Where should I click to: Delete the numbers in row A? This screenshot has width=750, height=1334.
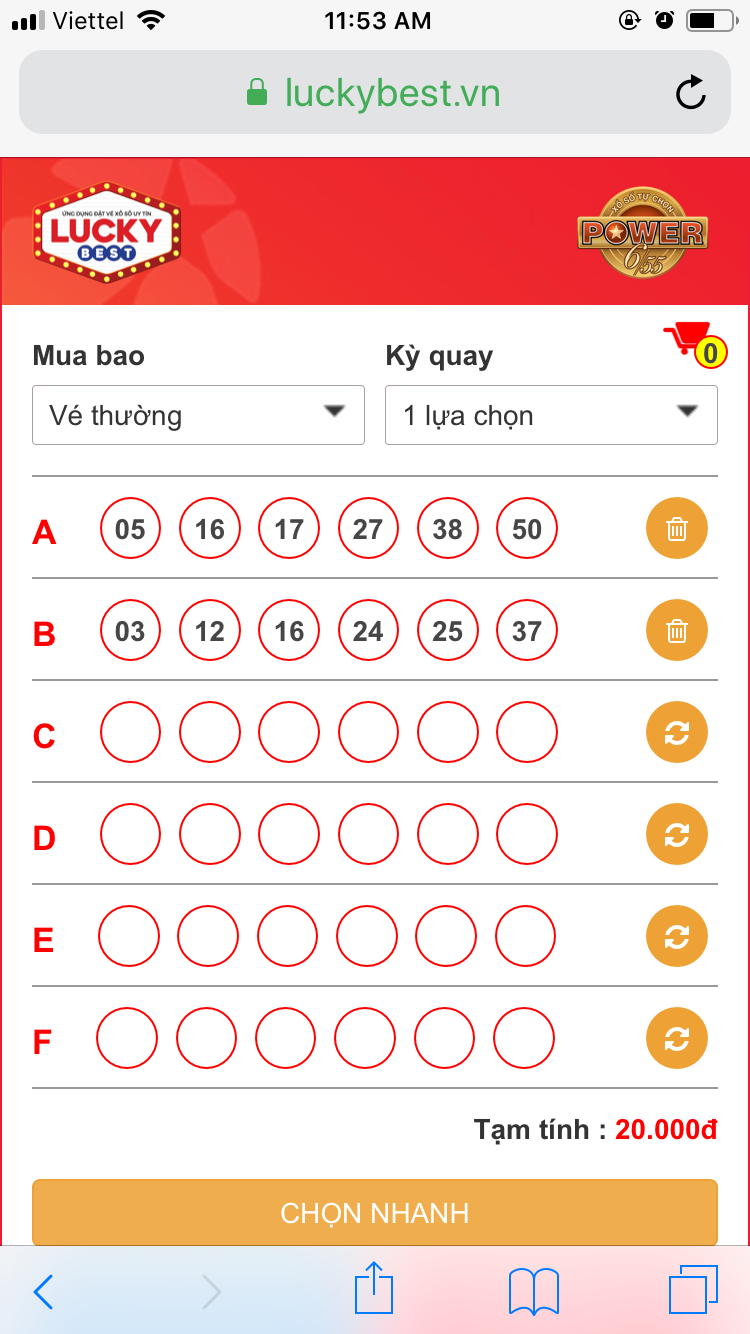point(677,529)
